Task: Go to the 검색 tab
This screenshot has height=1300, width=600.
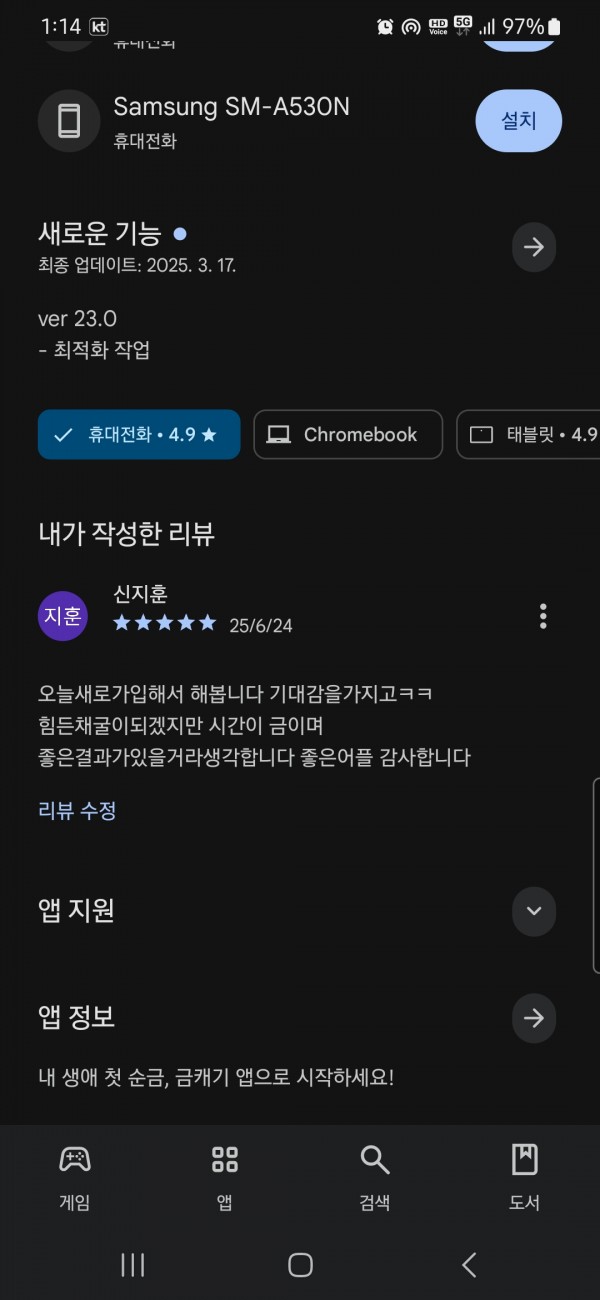Action: point(375,1178)
